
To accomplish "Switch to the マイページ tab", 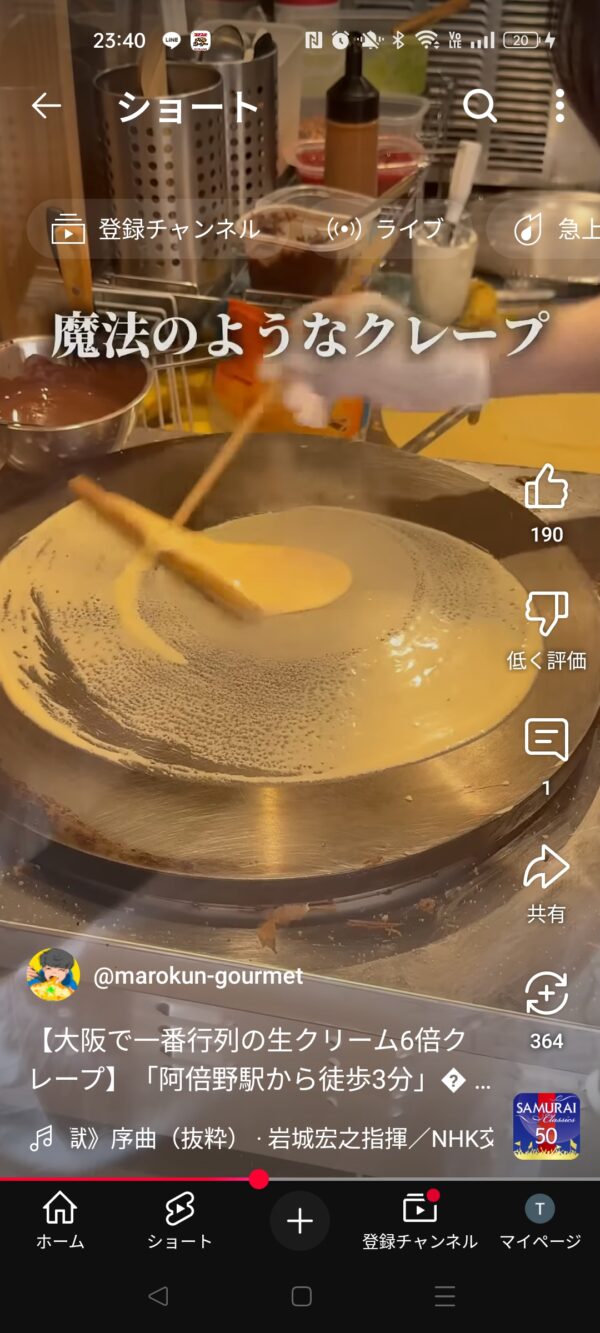I will point(540,1221).
